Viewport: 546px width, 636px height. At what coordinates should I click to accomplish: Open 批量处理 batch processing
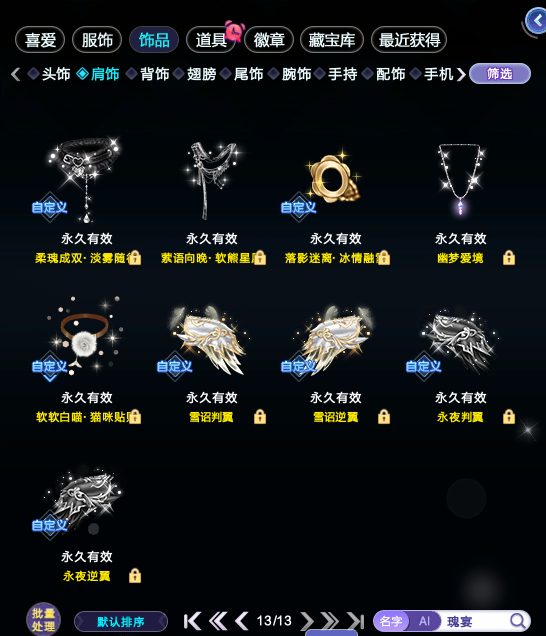[x=43, y=620]
